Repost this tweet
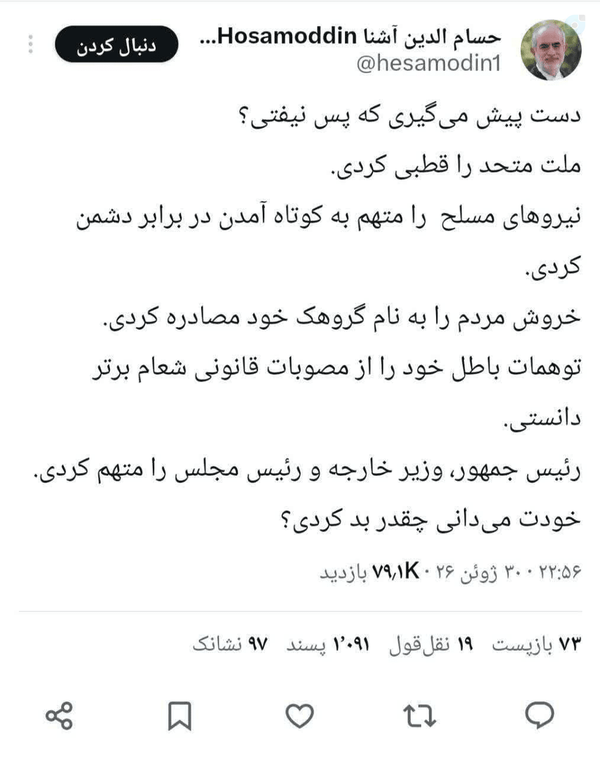Viewport: 600px width, 757px height. 420,715
